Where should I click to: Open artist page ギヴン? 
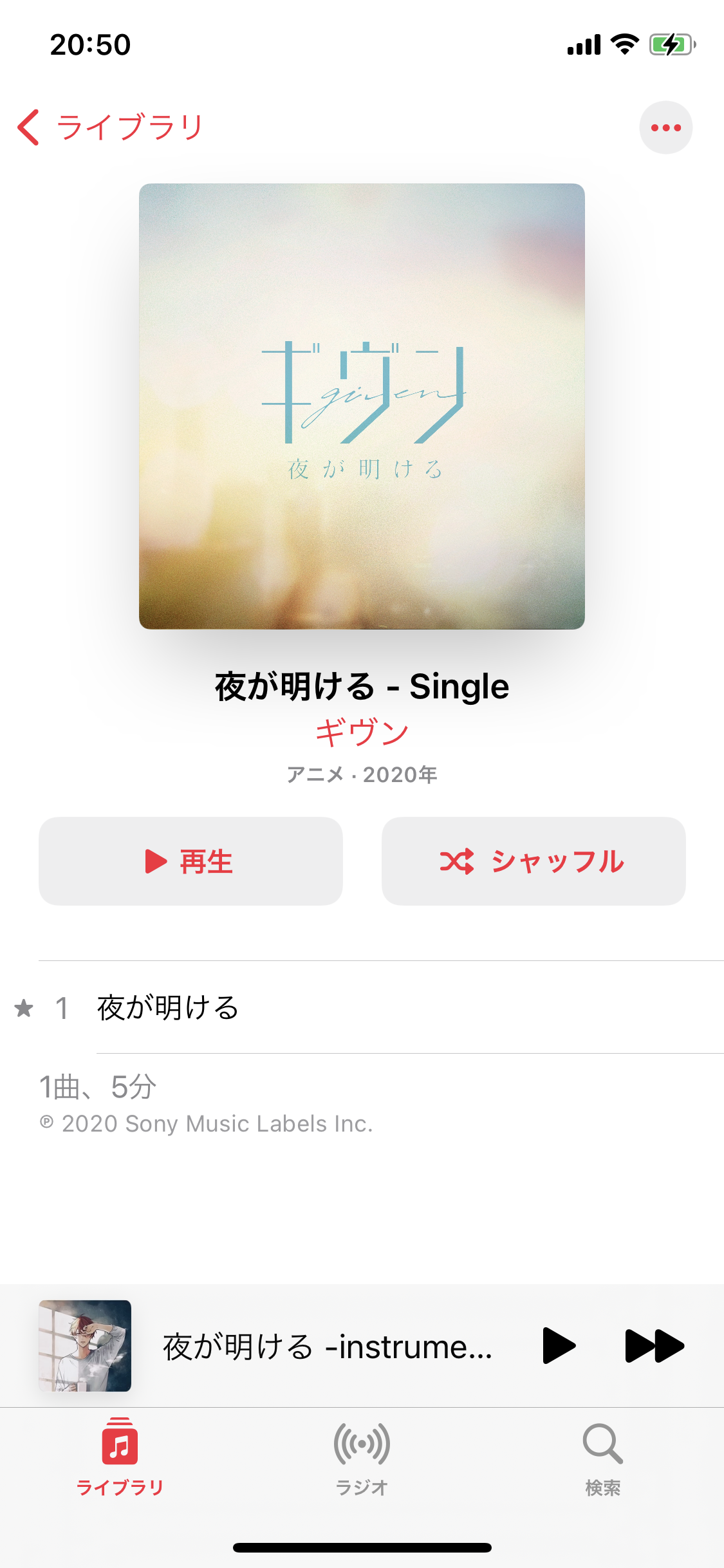tap(362, 733)
